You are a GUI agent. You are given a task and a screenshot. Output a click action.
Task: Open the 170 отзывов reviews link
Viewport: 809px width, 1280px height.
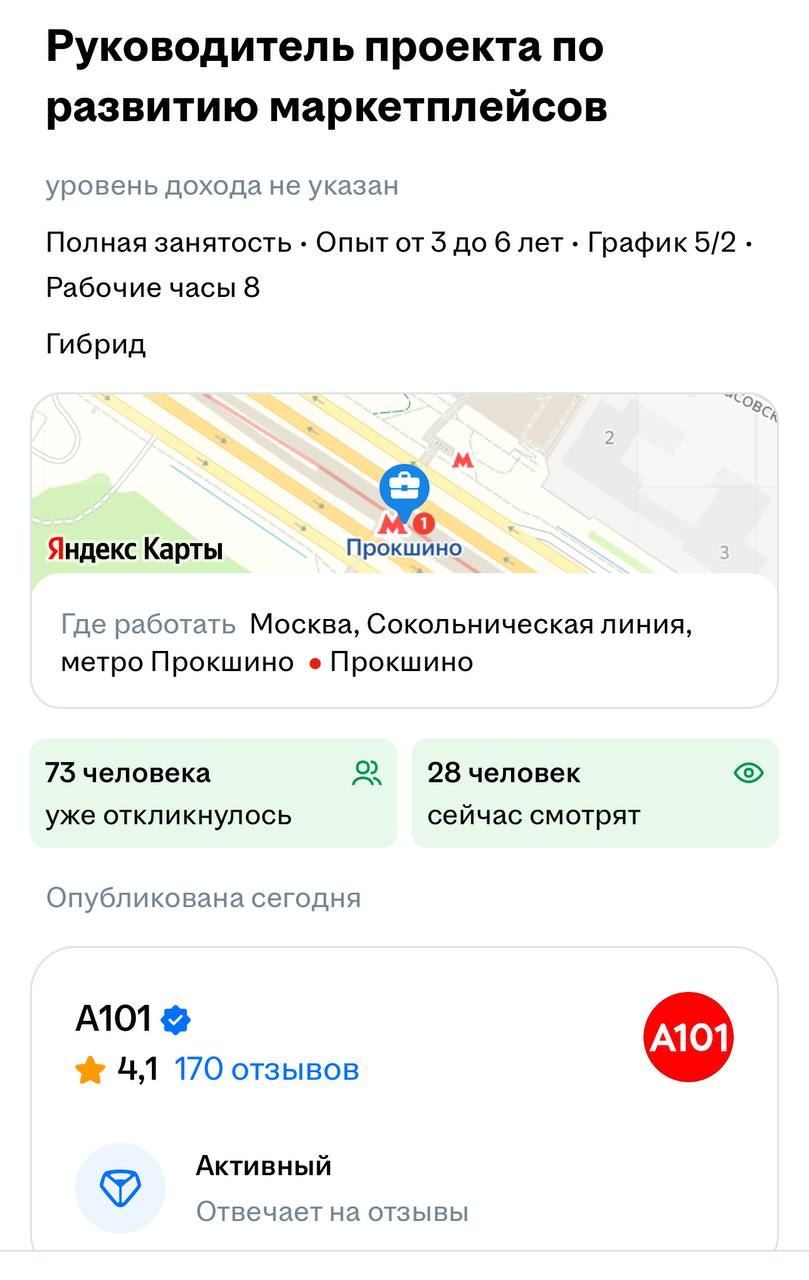[x=266, y=1070]
